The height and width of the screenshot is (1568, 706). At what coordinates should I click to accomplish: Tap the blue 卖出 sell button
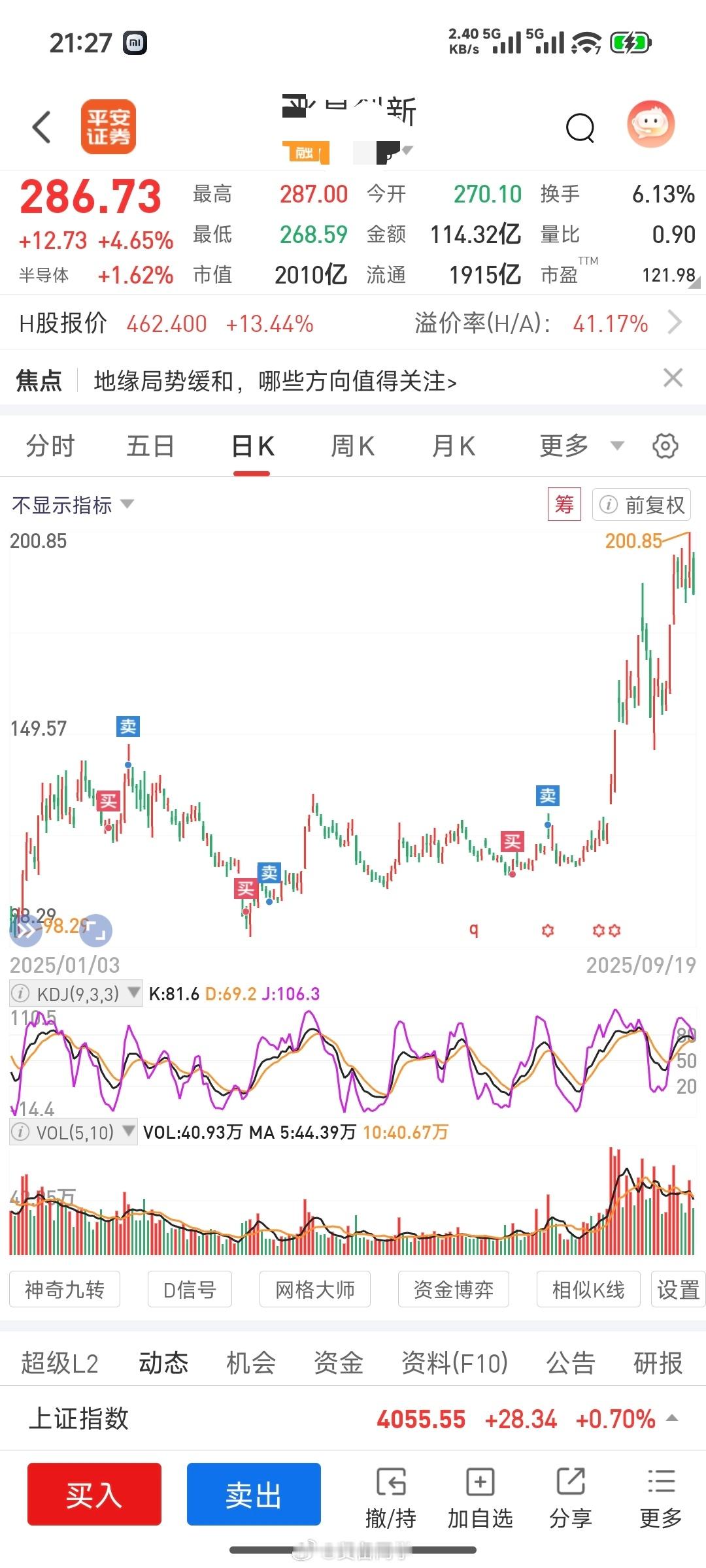(254, 1494)
